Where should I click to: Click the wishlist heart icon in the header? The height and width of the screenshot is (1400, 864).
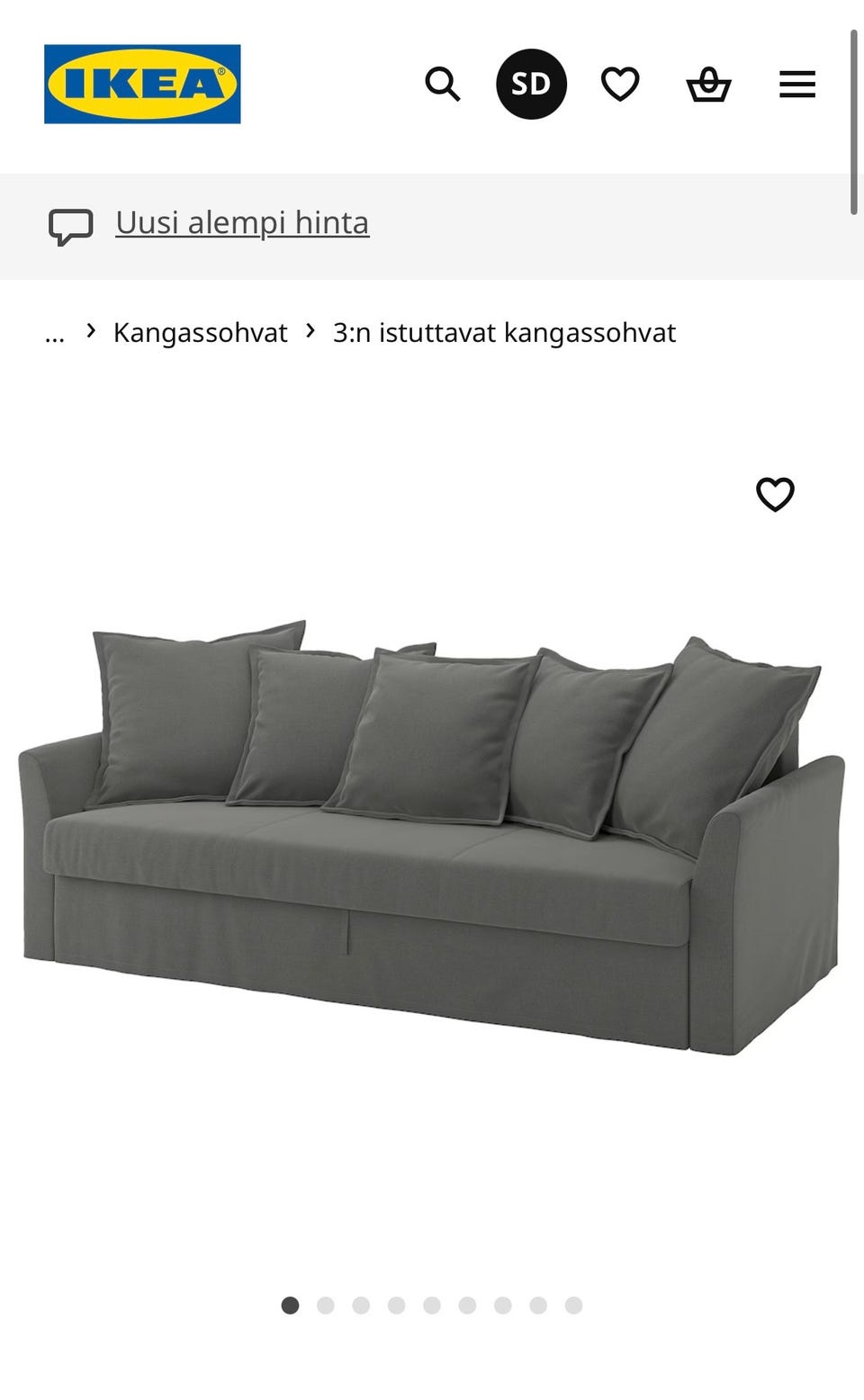(619, 83)
